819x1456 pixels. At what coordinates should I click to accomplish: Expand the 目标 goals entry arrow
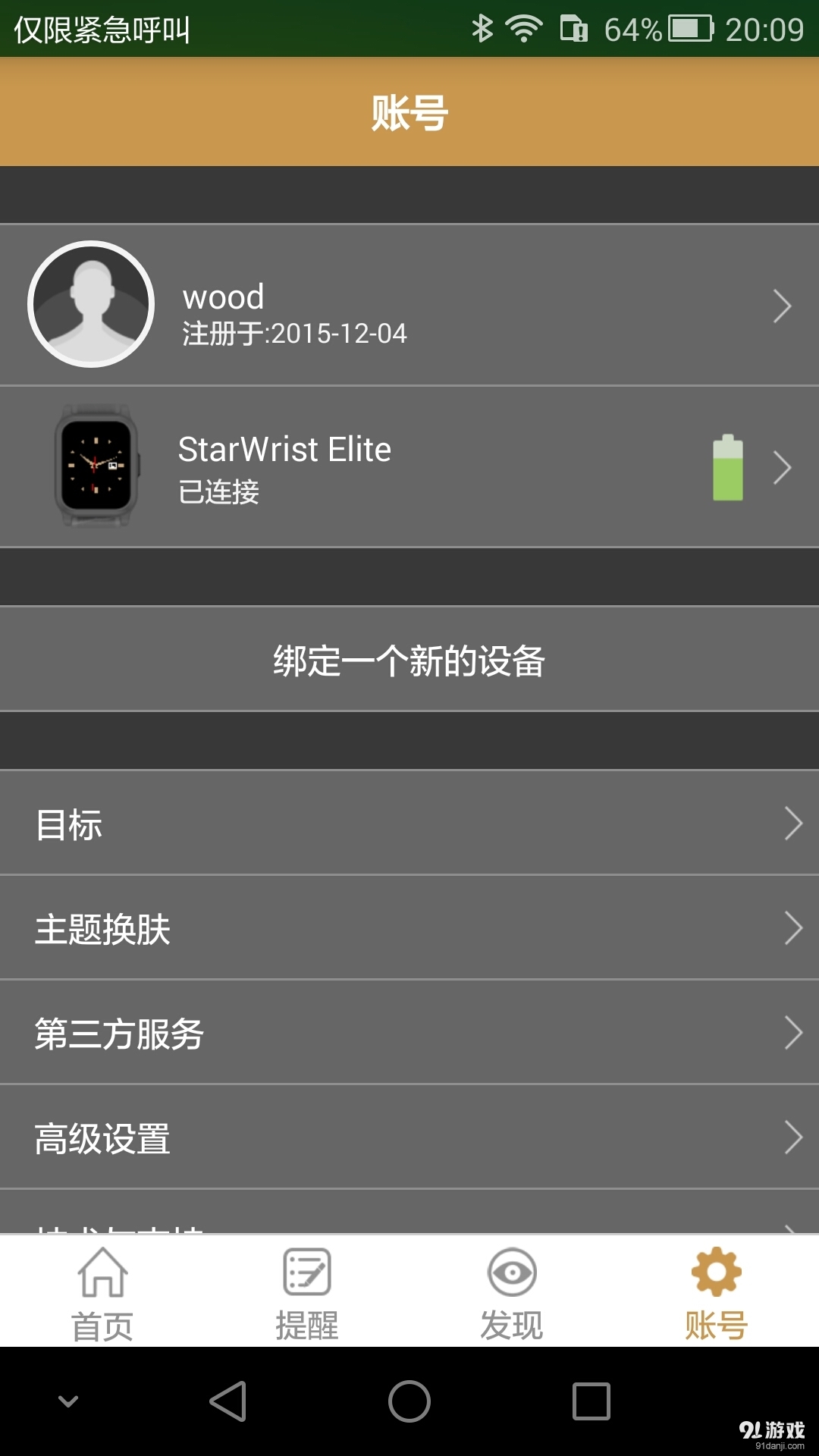pyautogui.click(x=793, y=823)
